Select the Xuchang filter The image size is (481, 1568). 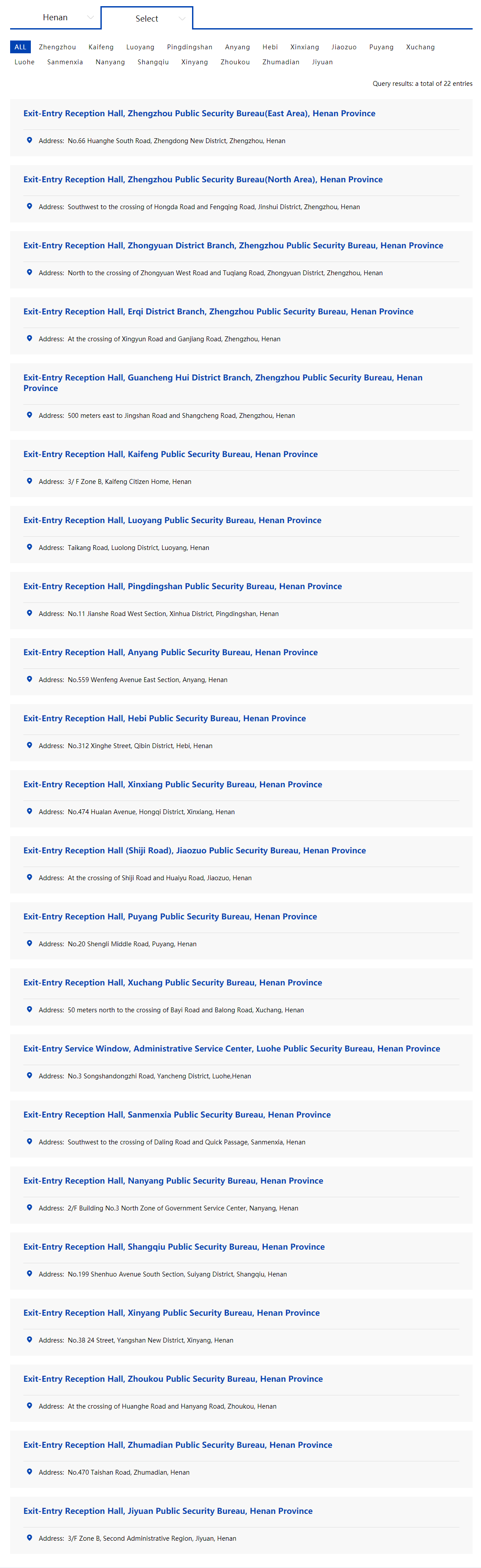pos(420,47)
